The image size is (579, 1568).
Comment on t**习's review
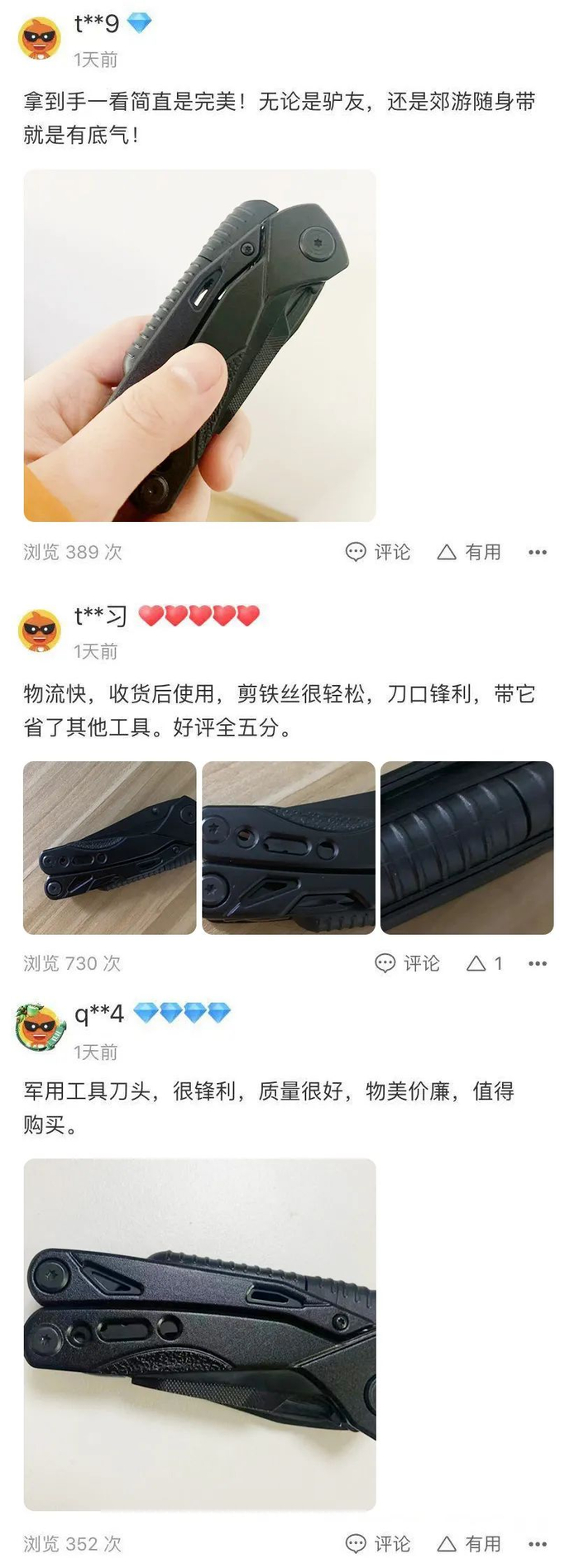(408, 963)
